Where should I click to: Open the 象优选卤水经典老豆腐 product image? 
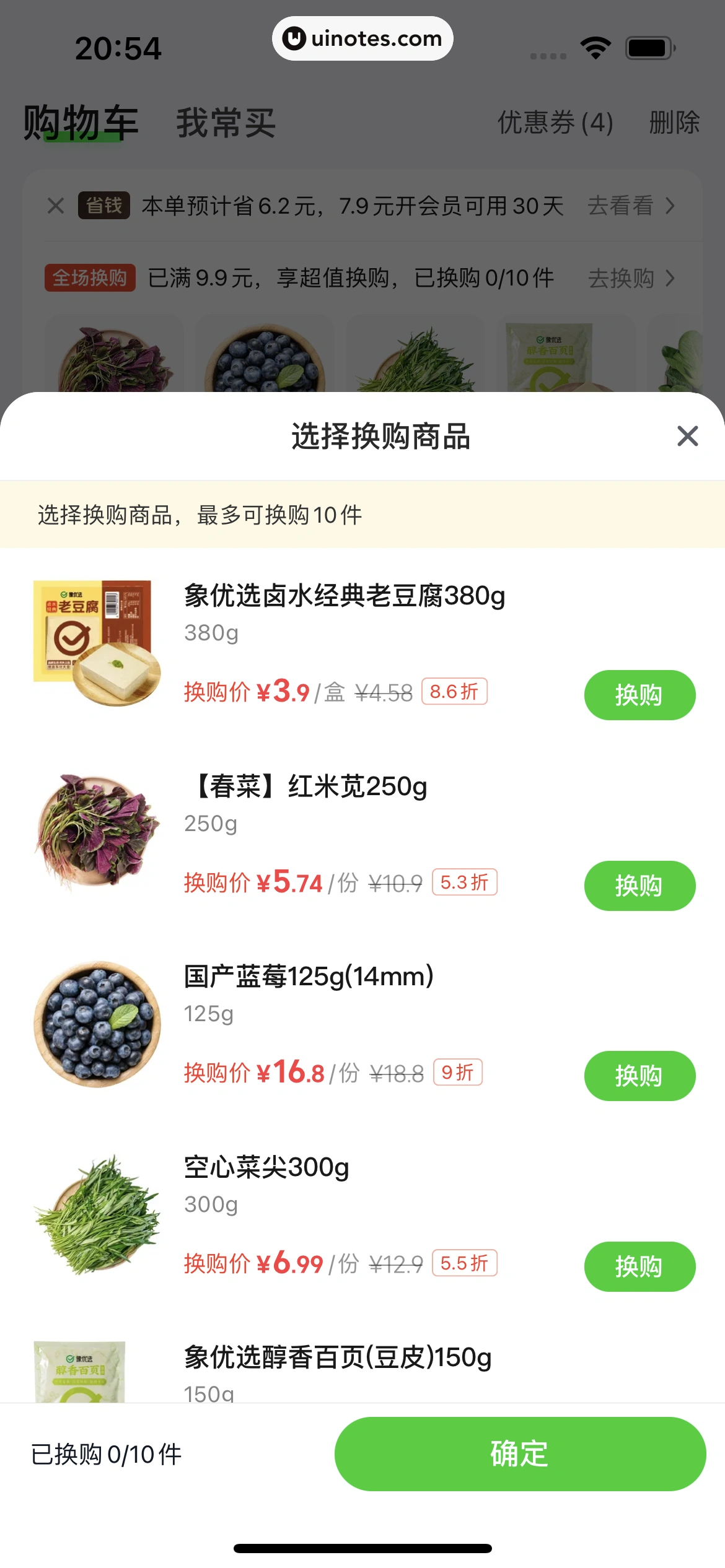click(97, 643)
